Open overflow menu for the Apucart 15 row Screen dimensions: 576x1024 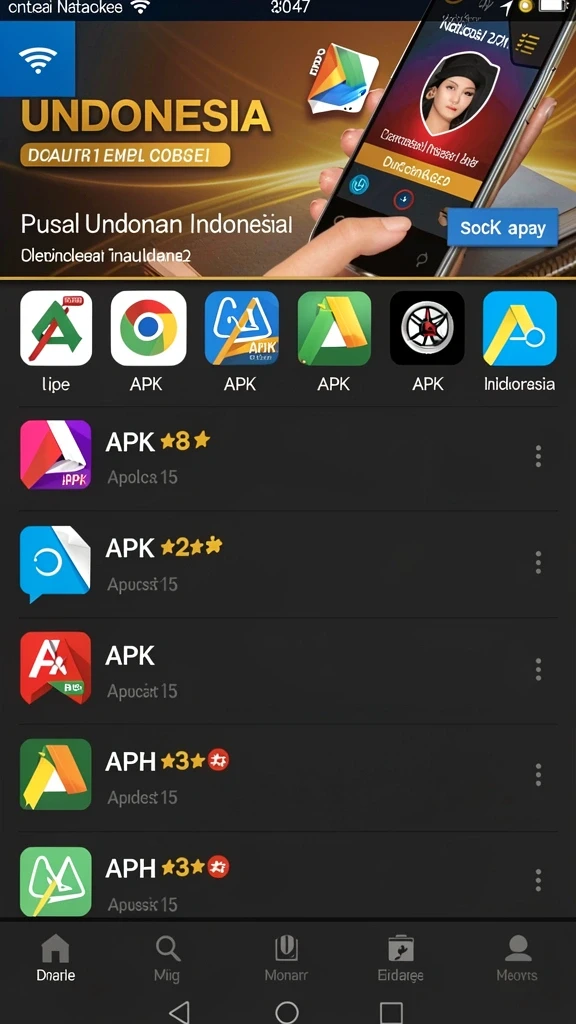tap(538, 669)
